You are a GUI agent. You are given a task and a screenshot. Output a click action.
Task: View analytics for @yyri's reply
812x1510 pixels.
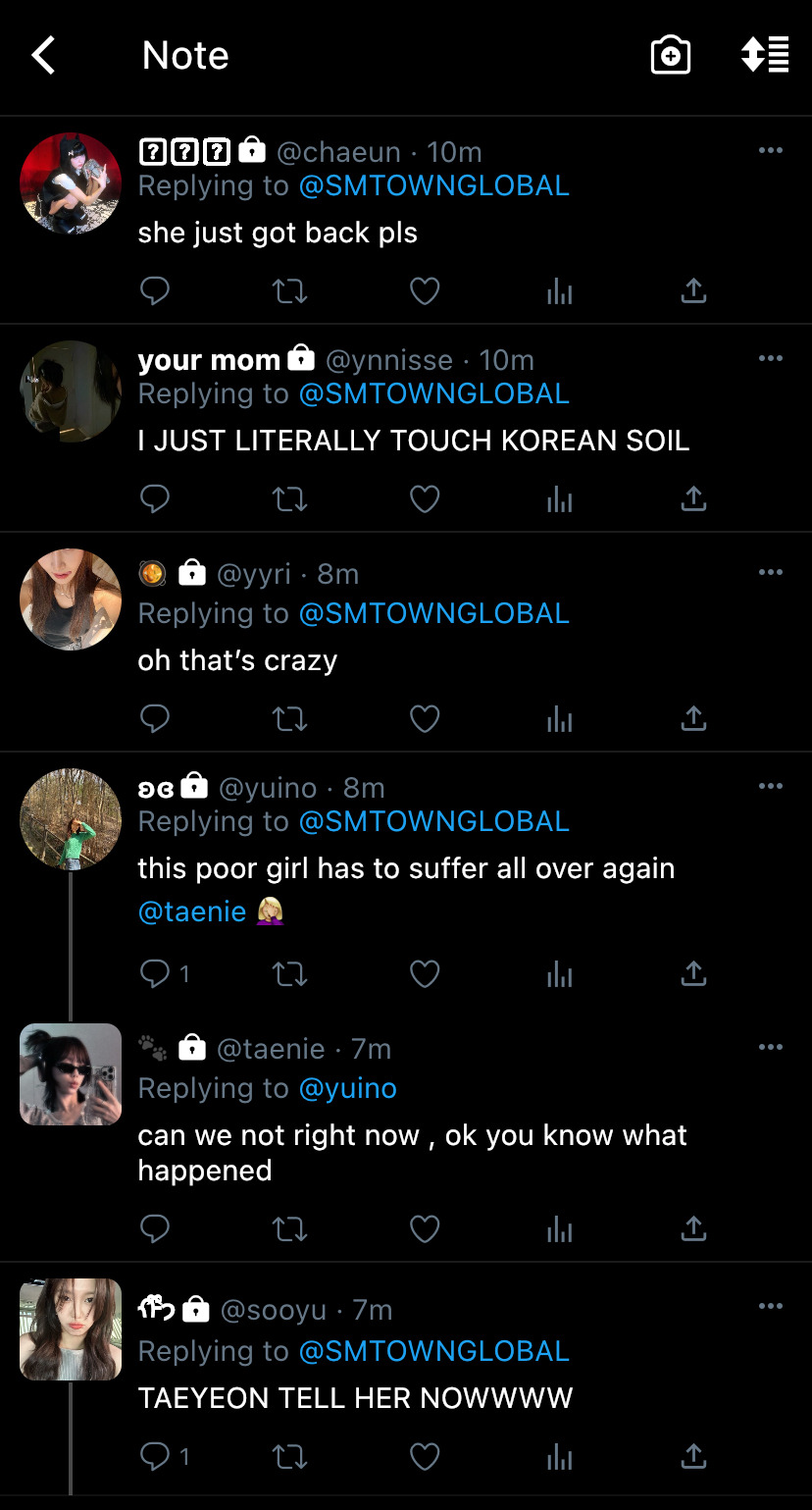pyautogui.click(x=559, y=719)
